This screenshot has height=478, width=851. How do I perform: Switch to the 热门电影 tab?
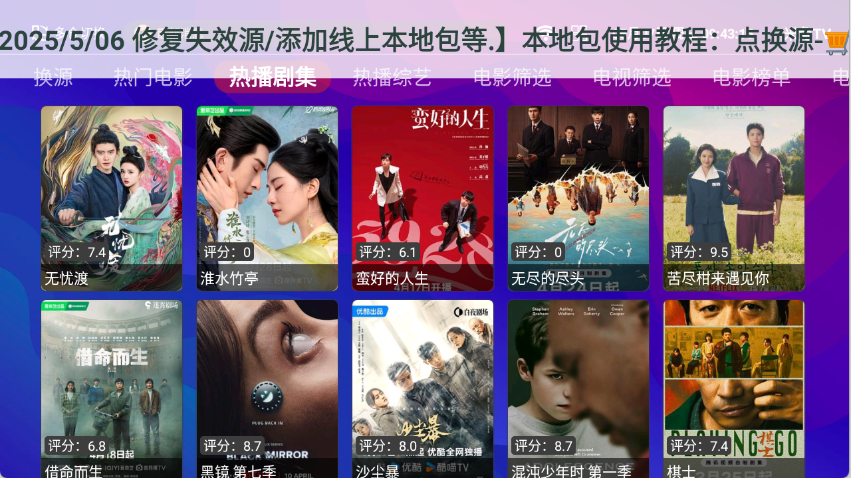coord(152,78)
